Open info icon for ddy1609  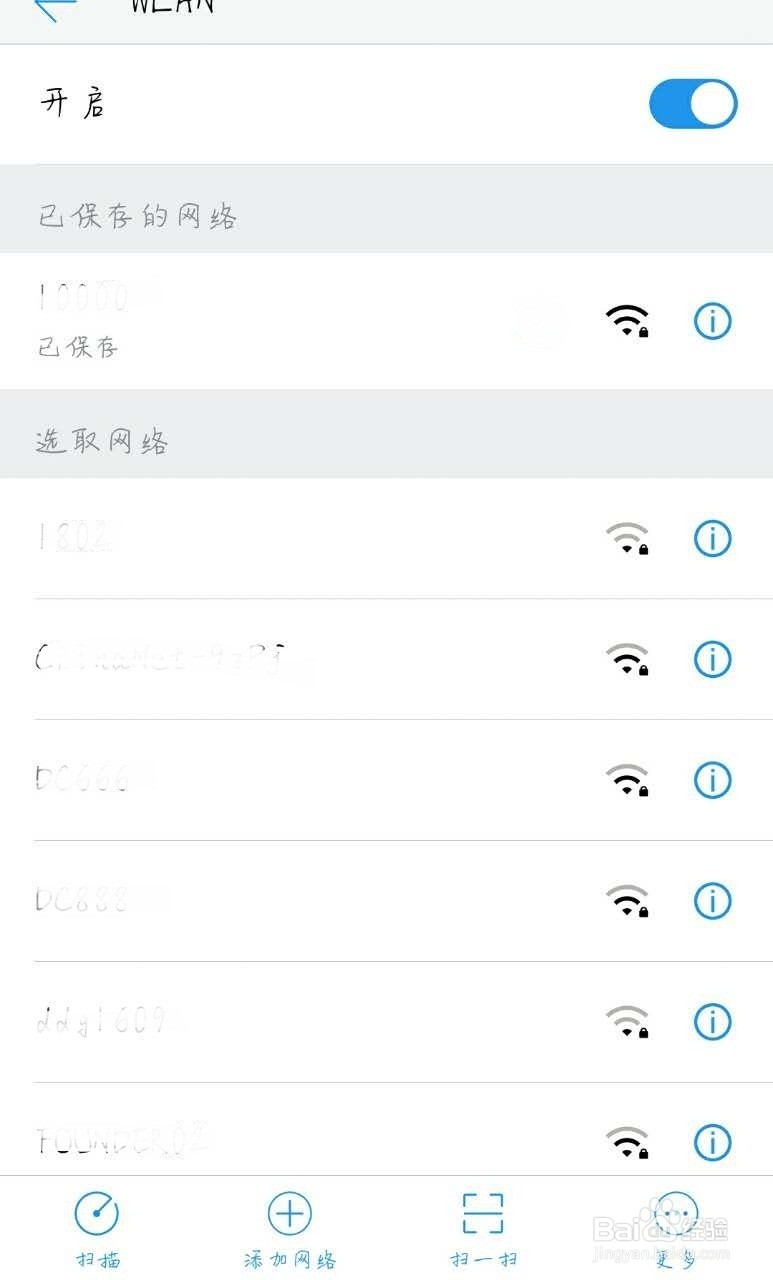713,1022
